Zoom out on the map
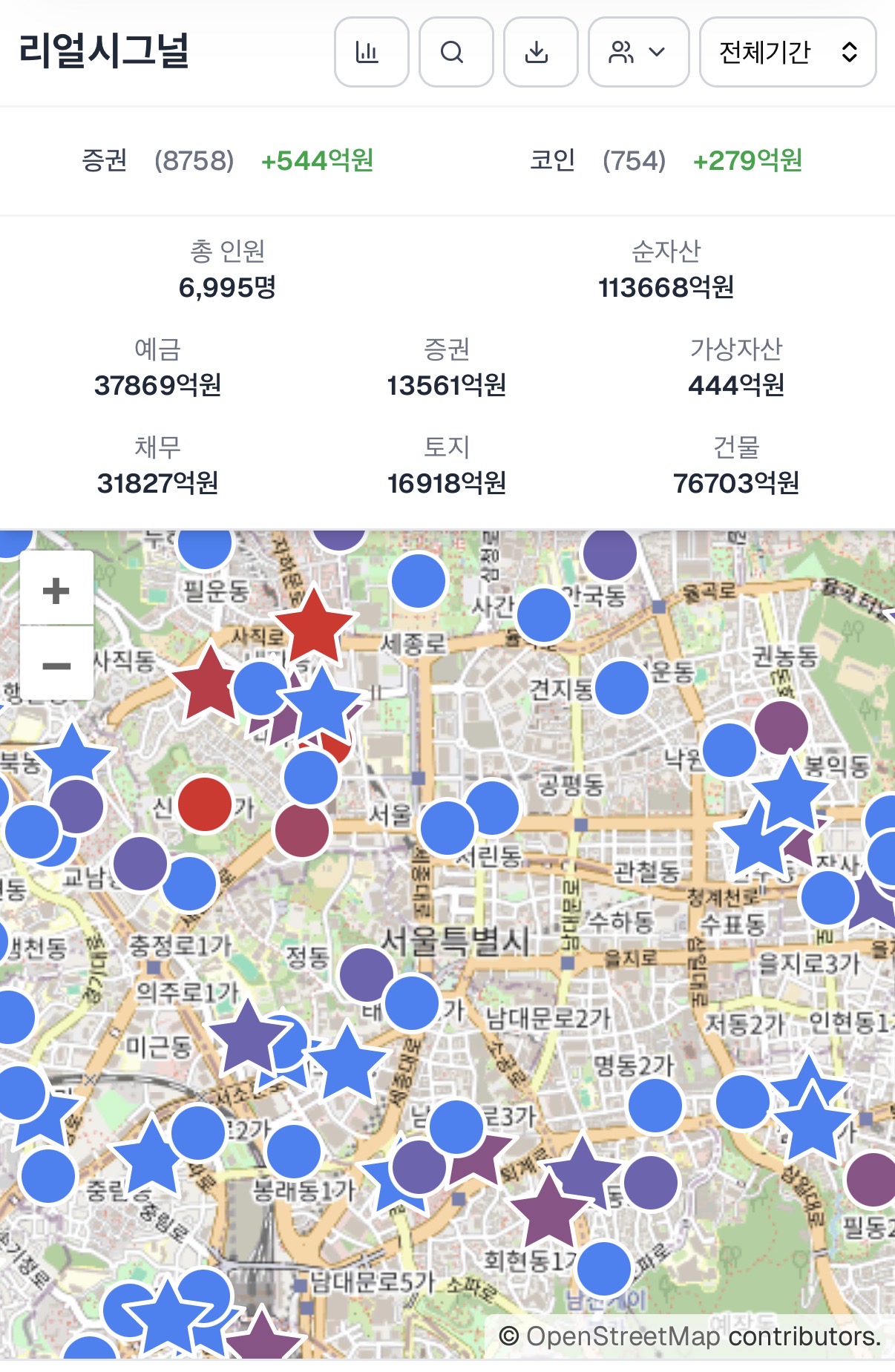Screen dimensions: 895x1372 tap(56, 665)
